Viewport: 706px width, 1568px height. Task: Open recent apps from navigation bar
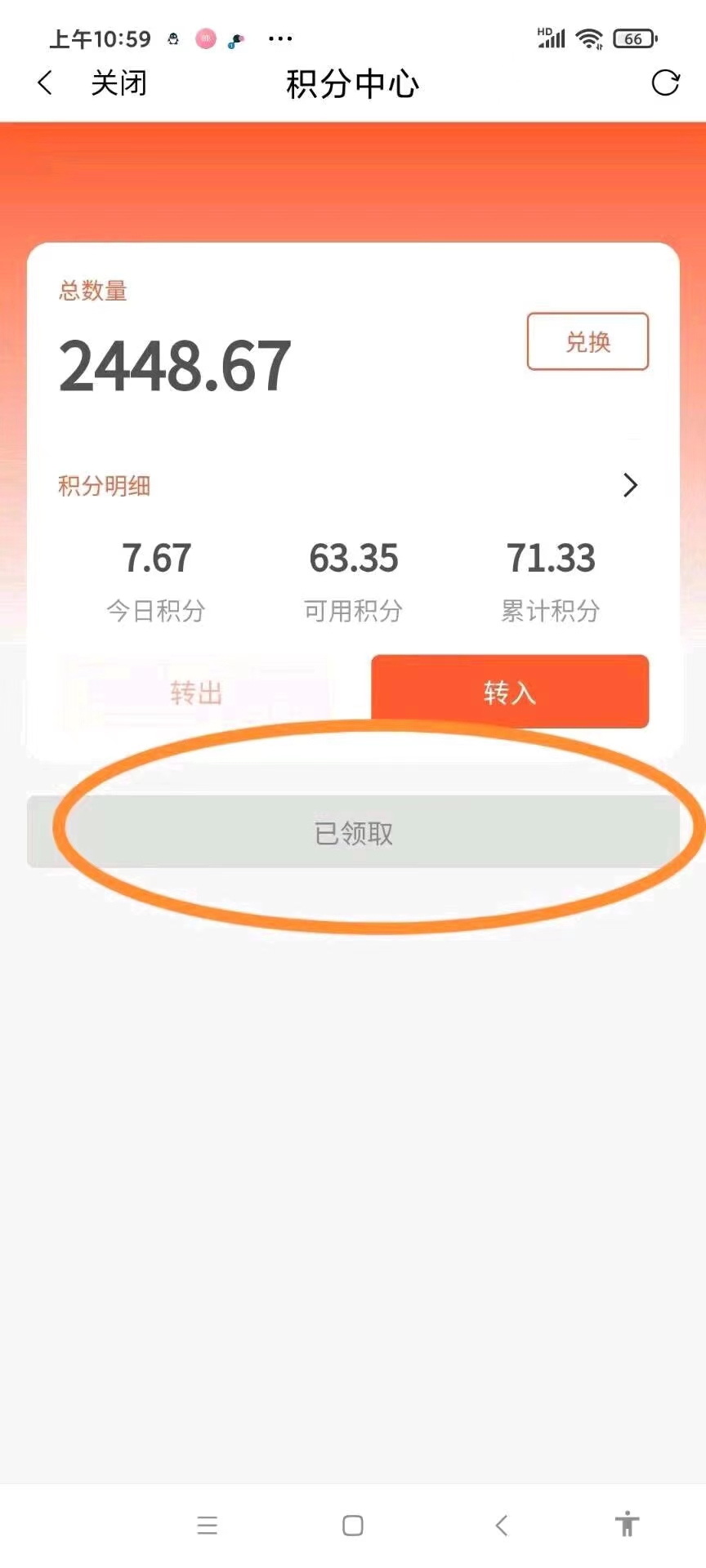click(x=208, y=1525)
